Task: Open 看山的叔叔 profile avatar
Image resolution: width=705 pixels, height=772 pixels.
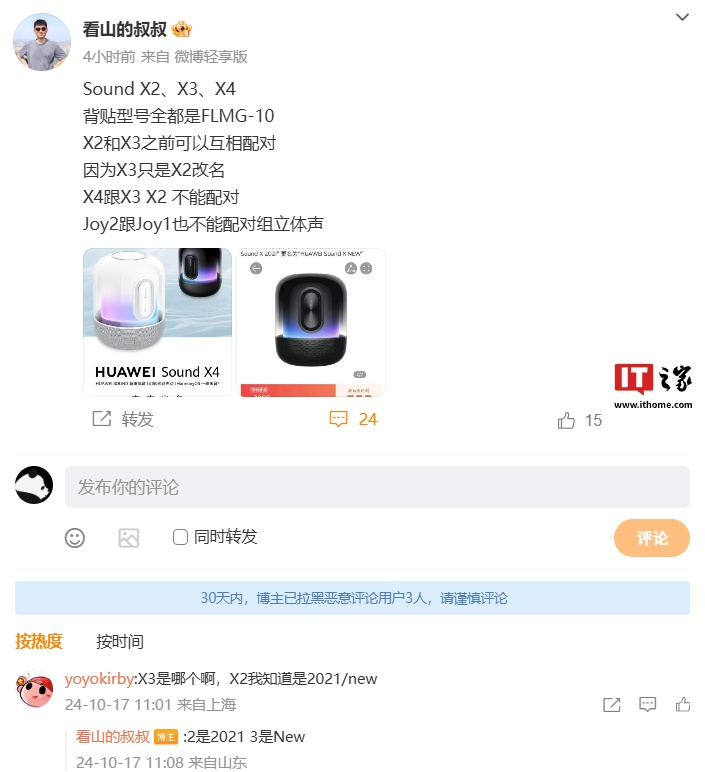Action: tap(42, 42)
